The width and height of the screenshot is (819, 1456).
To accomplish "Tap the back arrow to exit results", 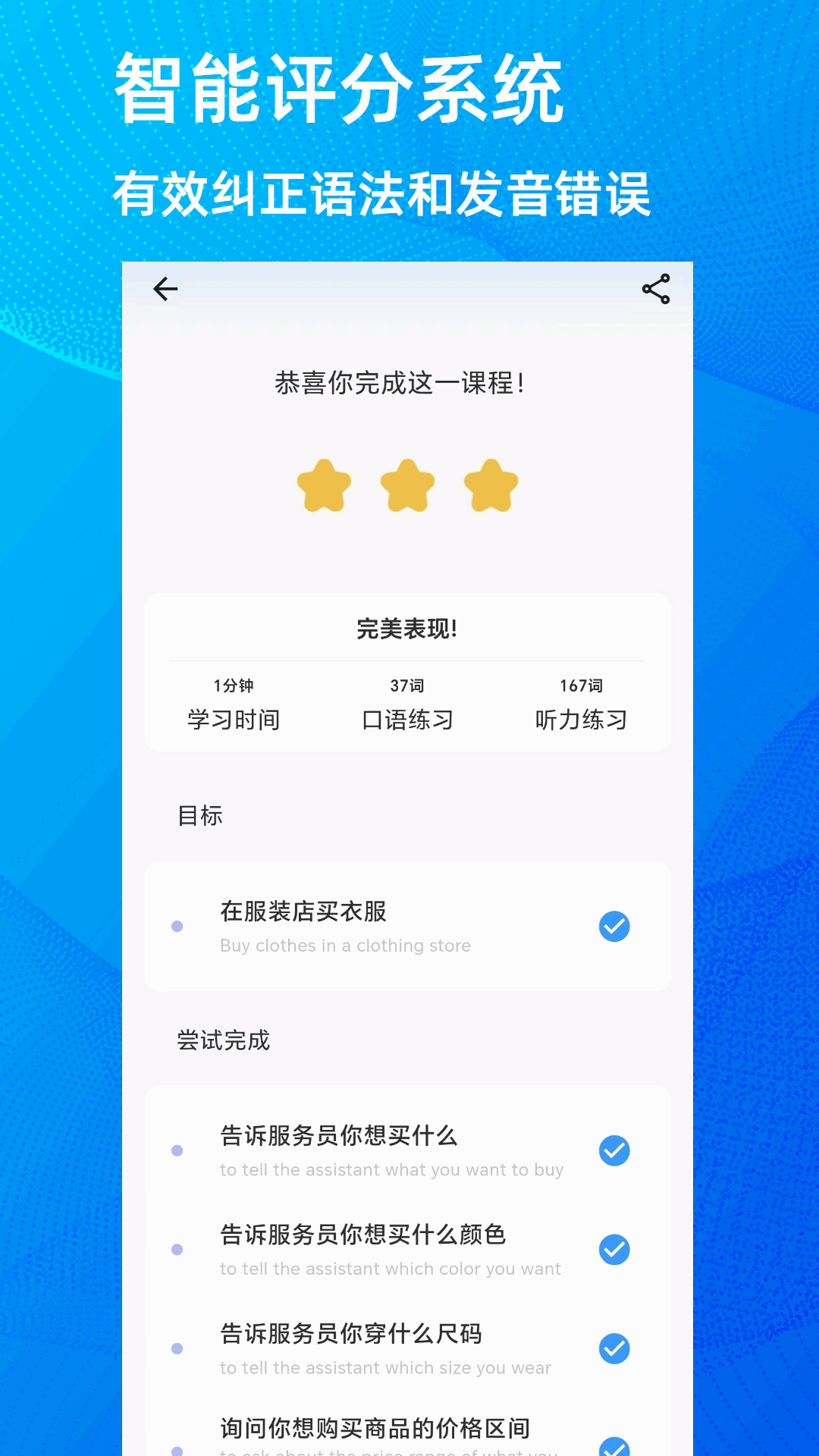I will pos(165,289).
